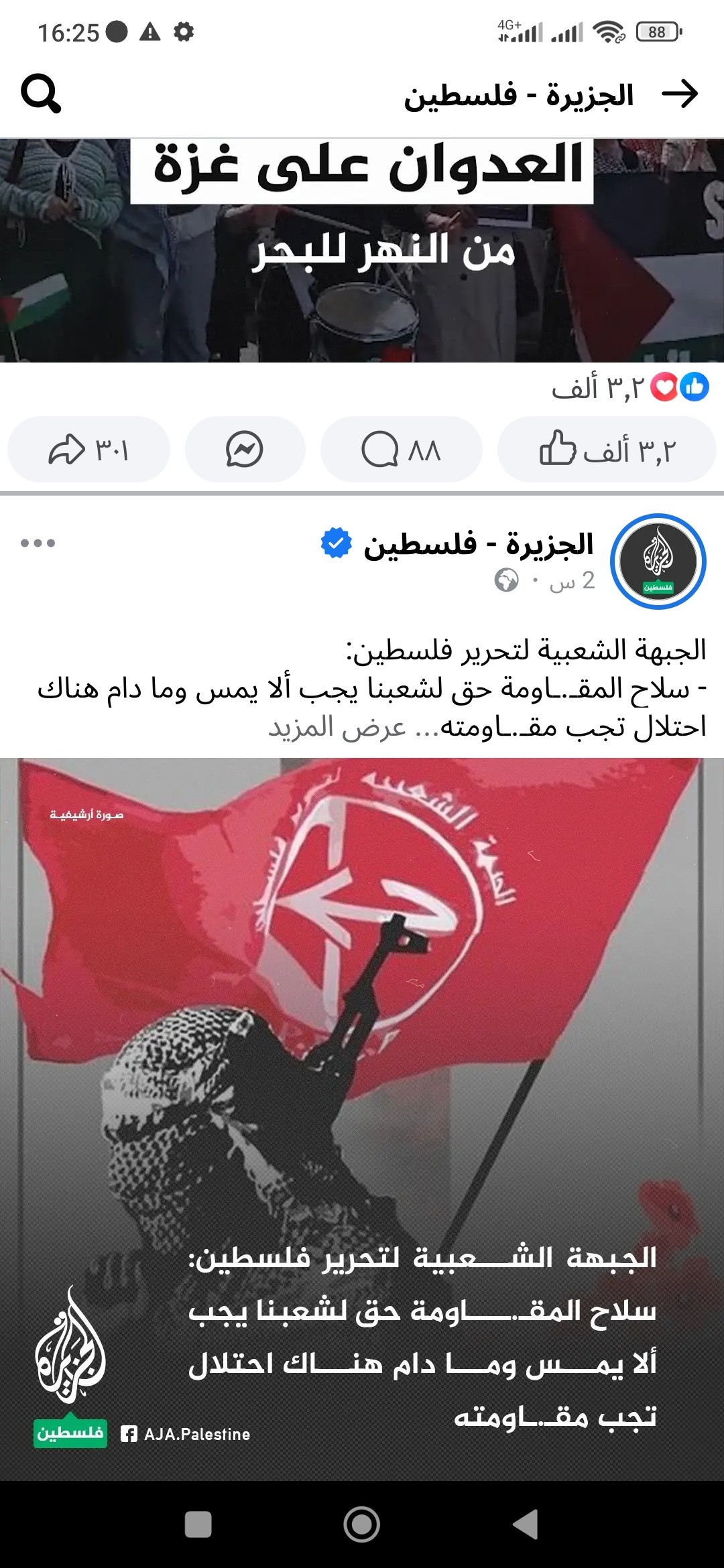This screenshot has height=1568, width=724.
Task: Share the post with 301 shares
Action: coord(88,449)
